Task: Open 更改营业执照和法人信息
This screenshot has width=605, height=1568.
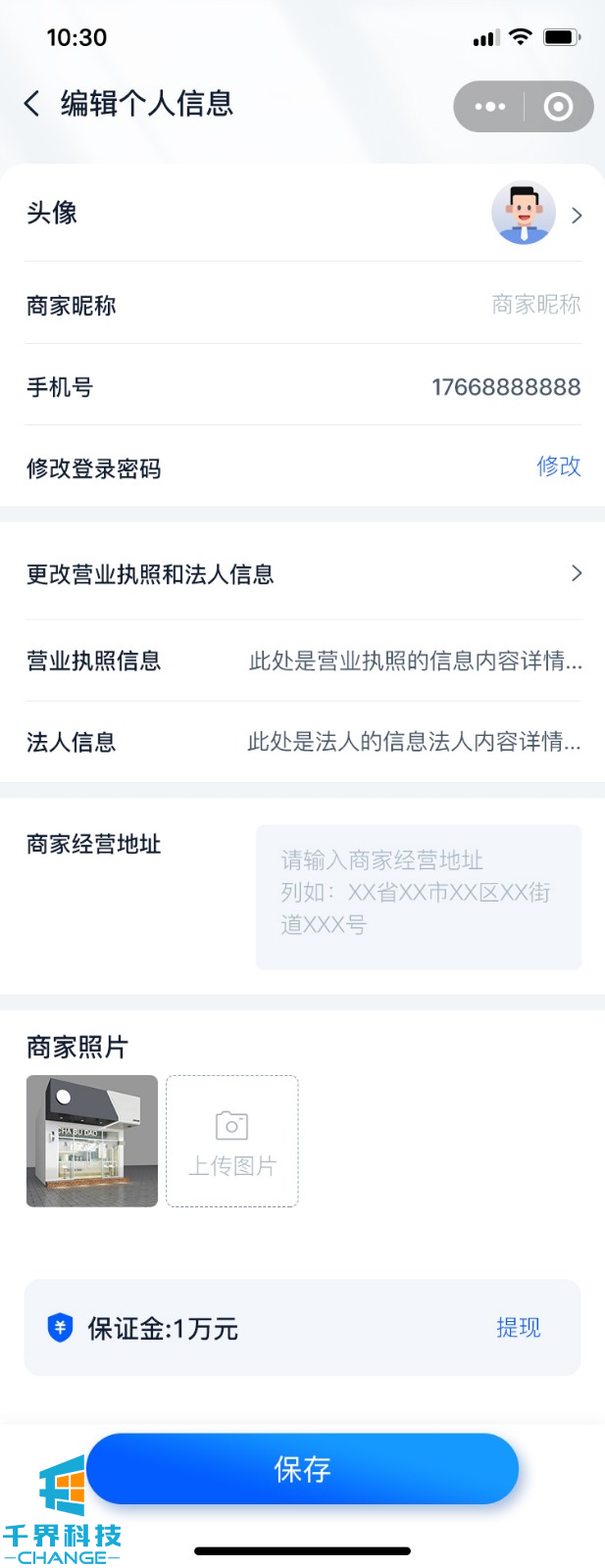Action: click(x=302, y=574)
